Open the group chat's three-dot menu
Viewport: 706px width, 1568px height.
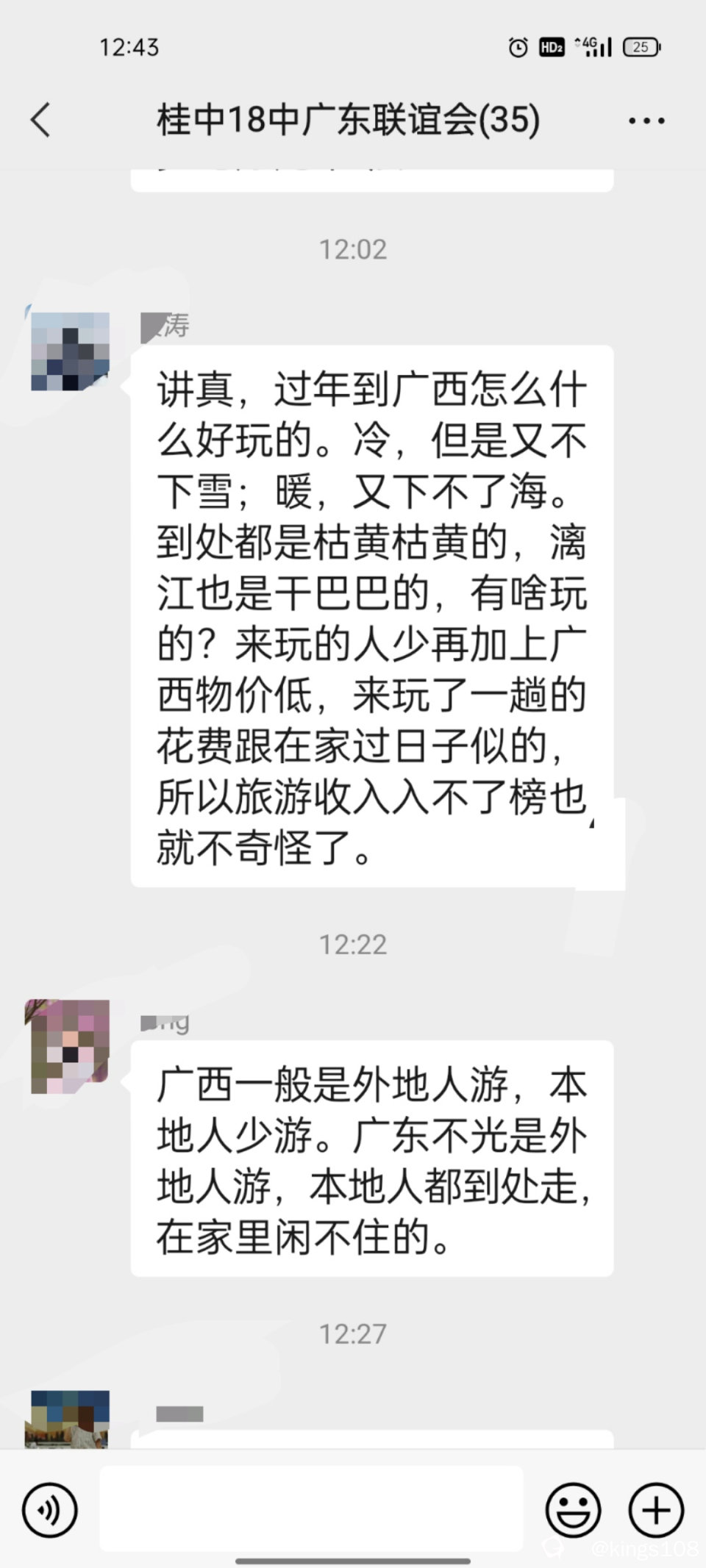(x=646, y=121)
